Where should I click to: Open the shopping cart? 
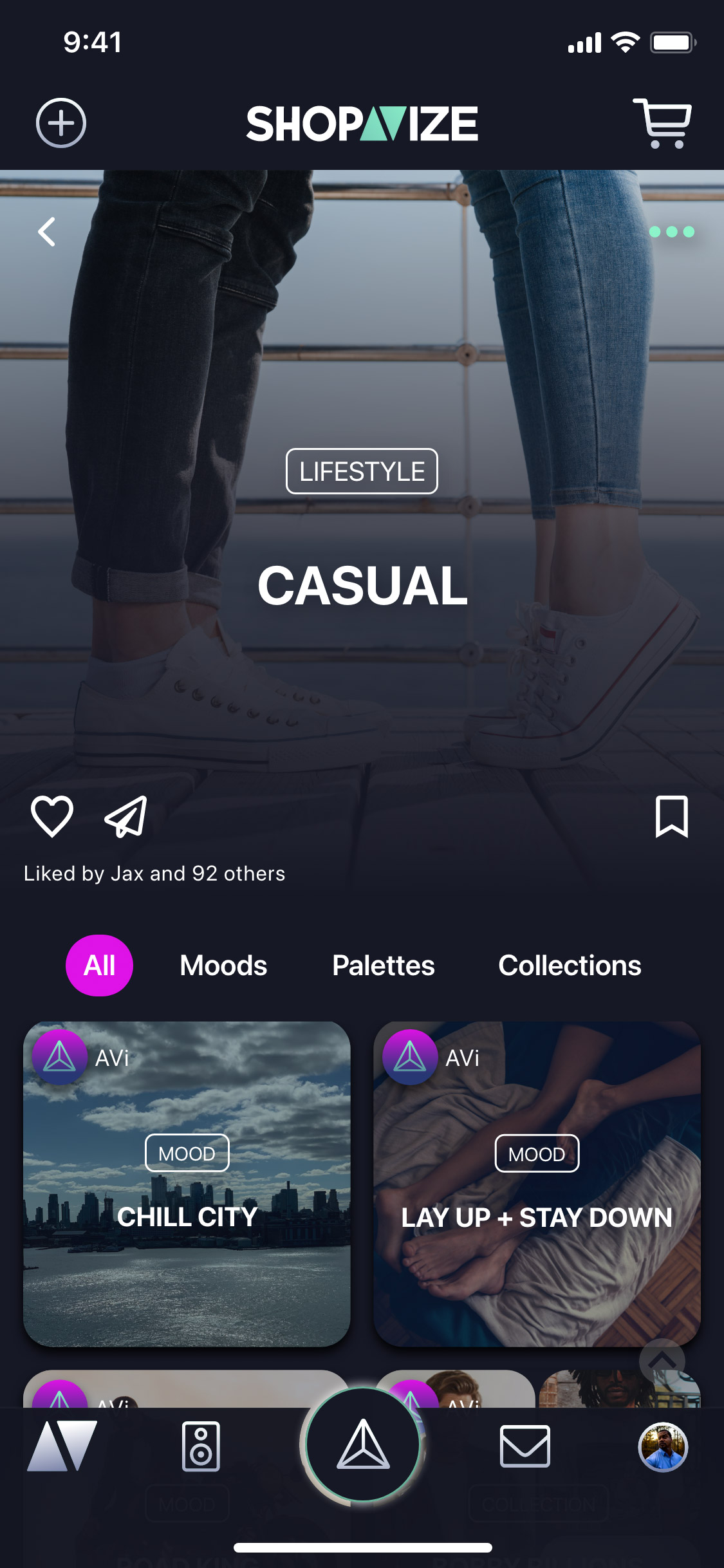coord(662,123)
